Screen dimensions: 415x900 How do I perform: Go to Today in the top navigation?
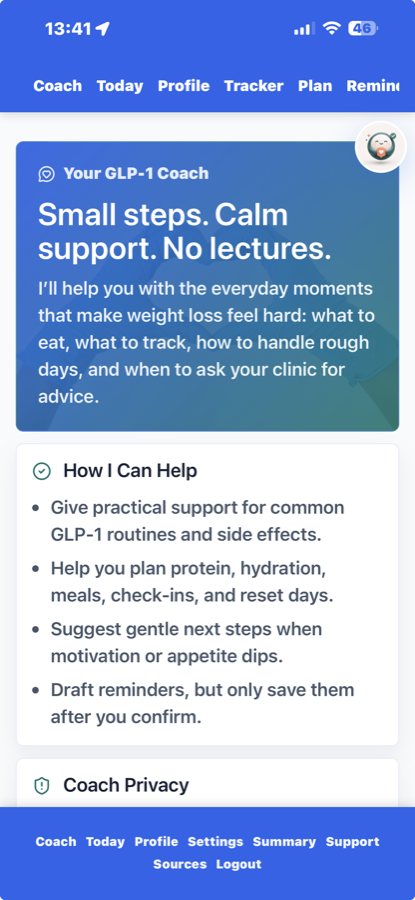119,86
